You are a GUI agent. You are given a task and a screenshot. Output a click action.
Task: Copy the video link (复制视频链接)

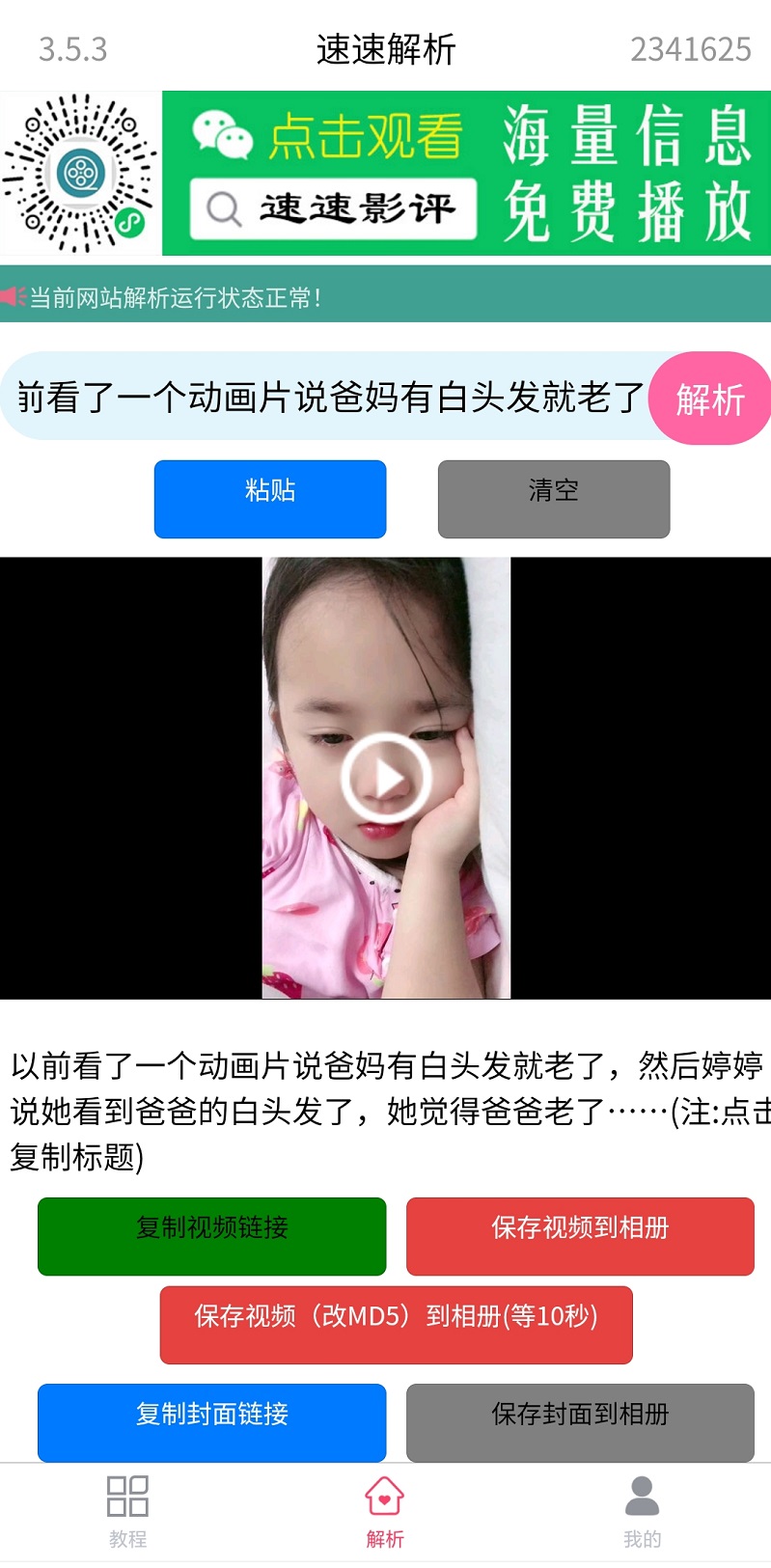[x=211, y=1236]
